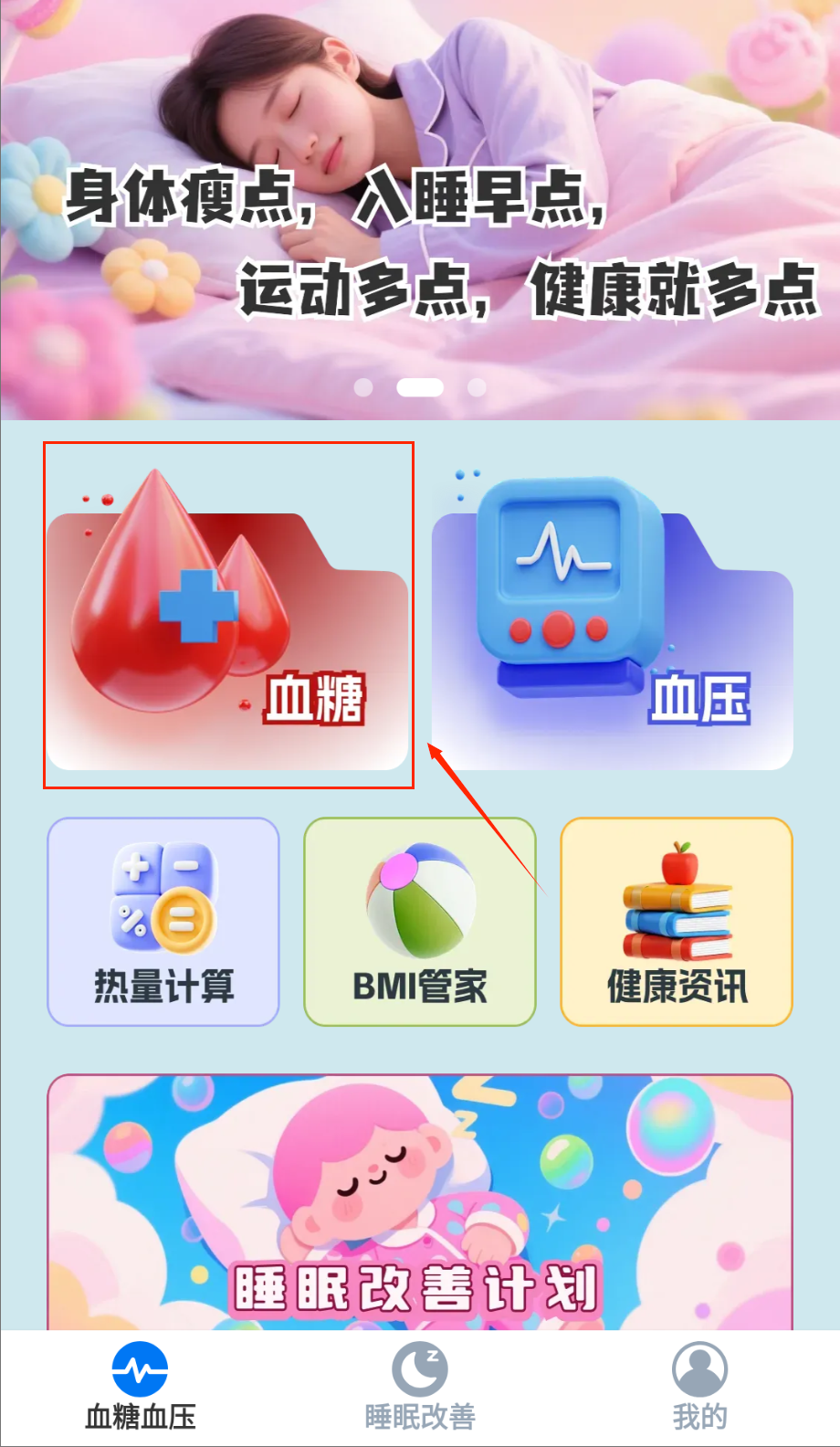
Task: View 健康资讯 health news
Action: click(x=677, y=921)
